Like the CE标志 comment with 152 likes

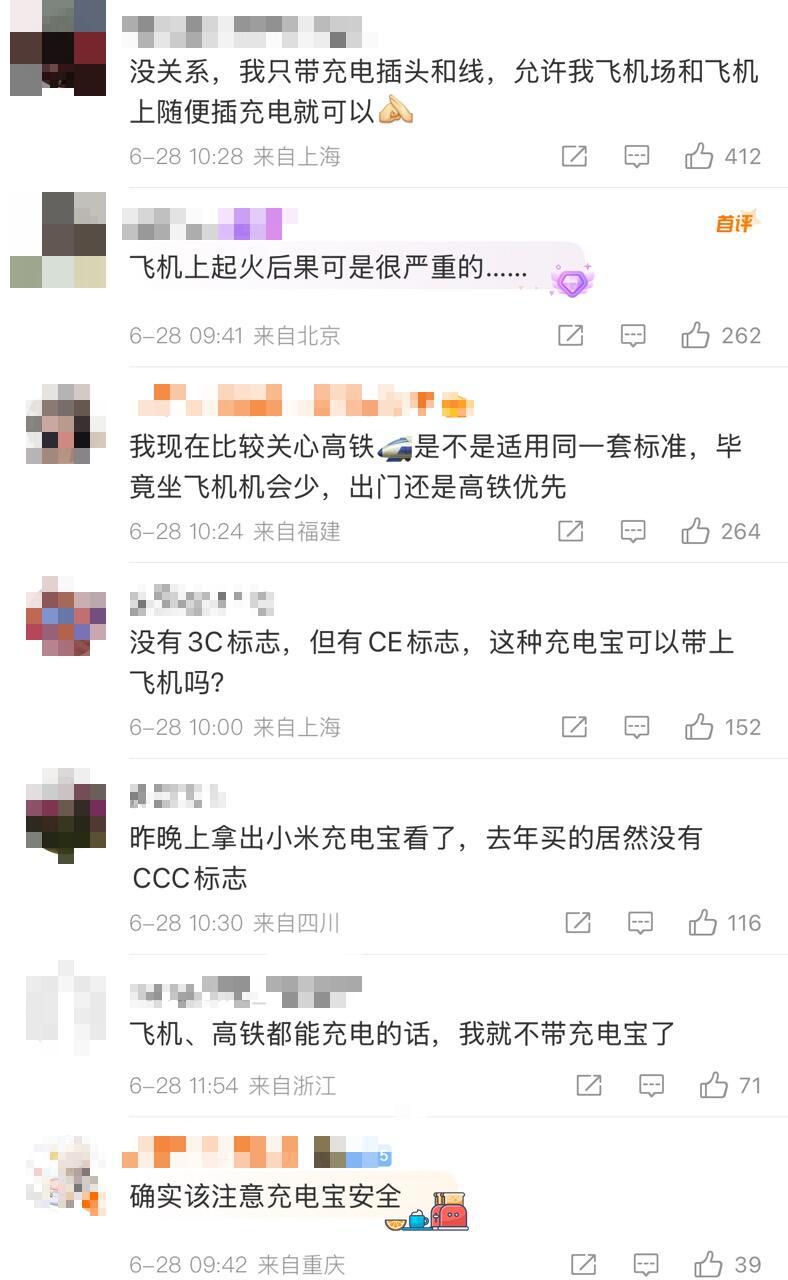click(699, 727)
